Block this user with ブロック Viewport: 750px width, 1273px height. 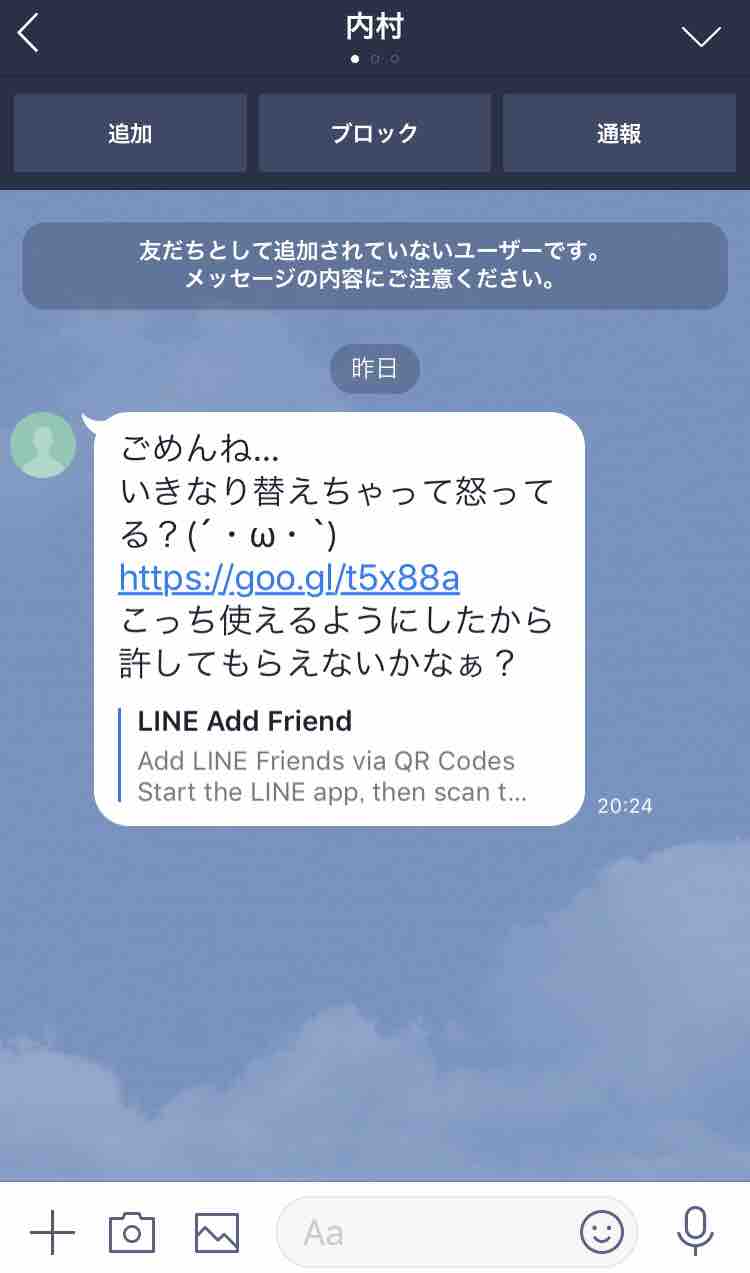(x=375, y=133)
